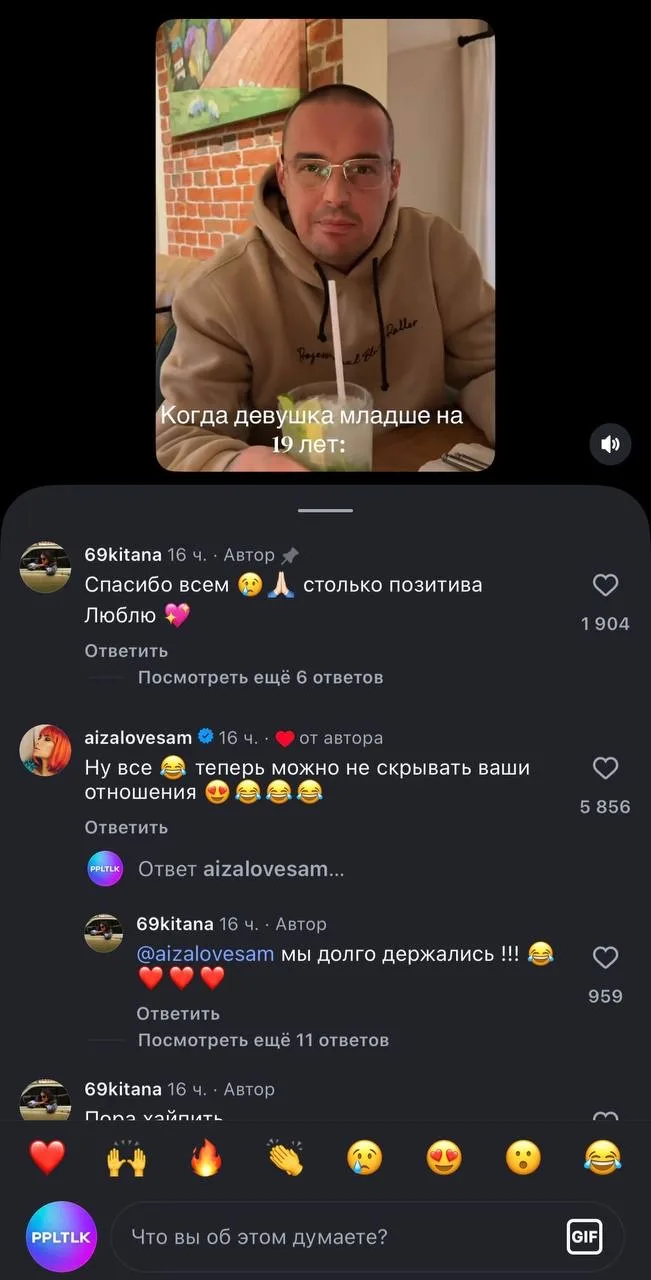Like 69kitana's reply 'мы долго держались'
This screenshot has height=1280, width=651.
point(605,958)
